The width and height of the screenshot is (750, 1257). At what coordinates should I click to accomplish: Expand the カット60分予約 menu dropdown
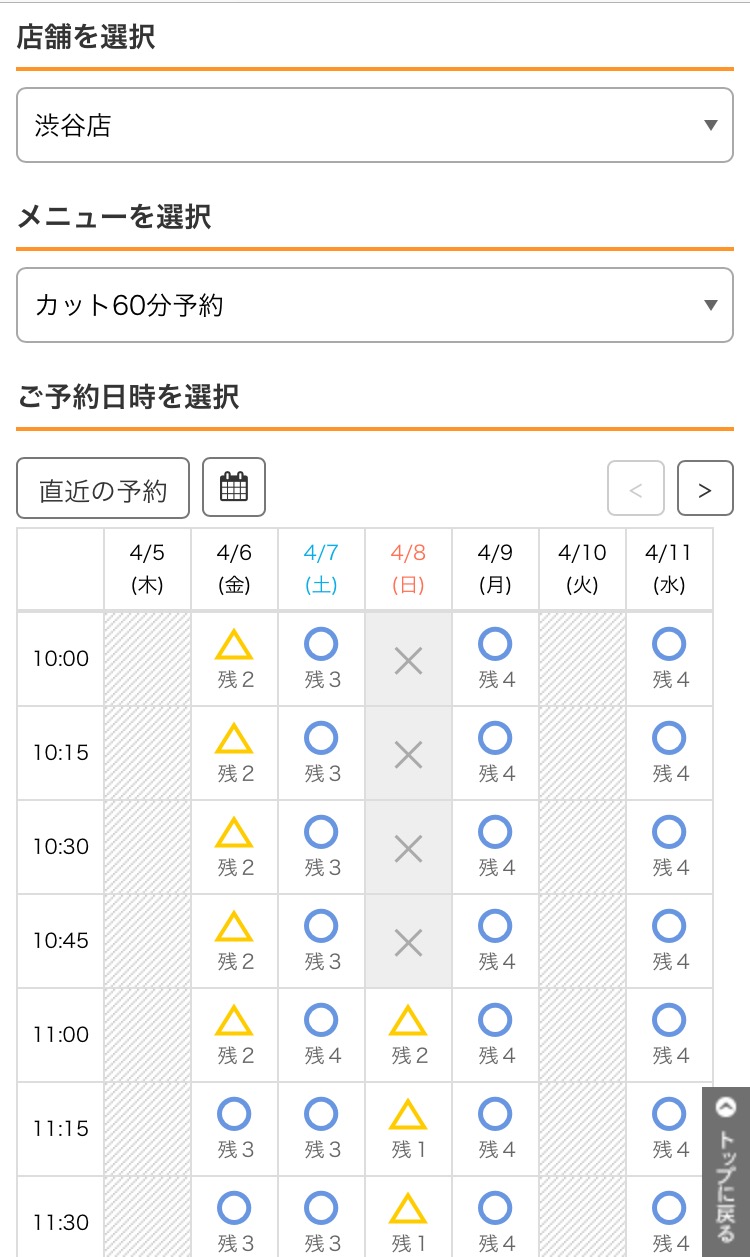(375, 305)
